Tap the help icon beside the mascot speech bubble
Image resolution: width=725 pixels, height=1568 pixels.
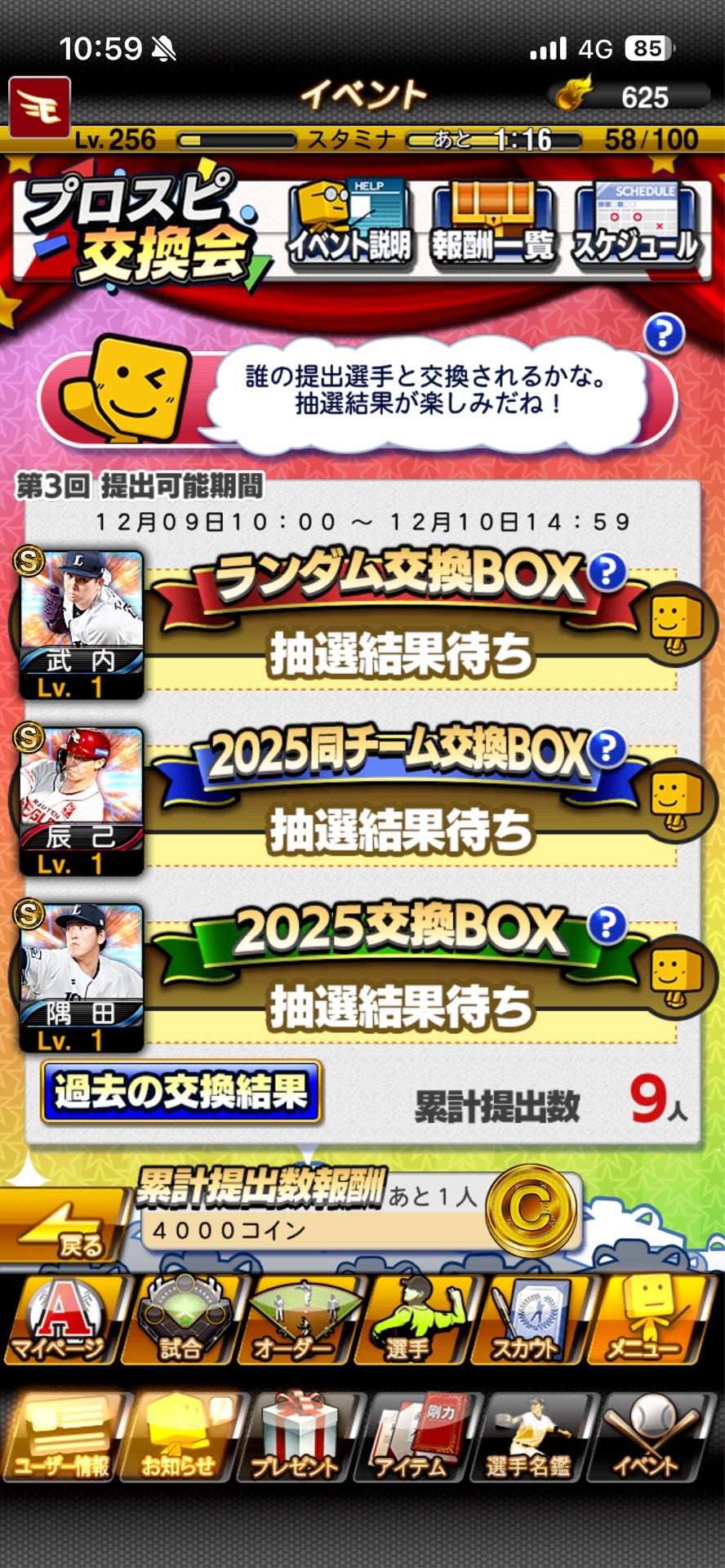[663, 334]
